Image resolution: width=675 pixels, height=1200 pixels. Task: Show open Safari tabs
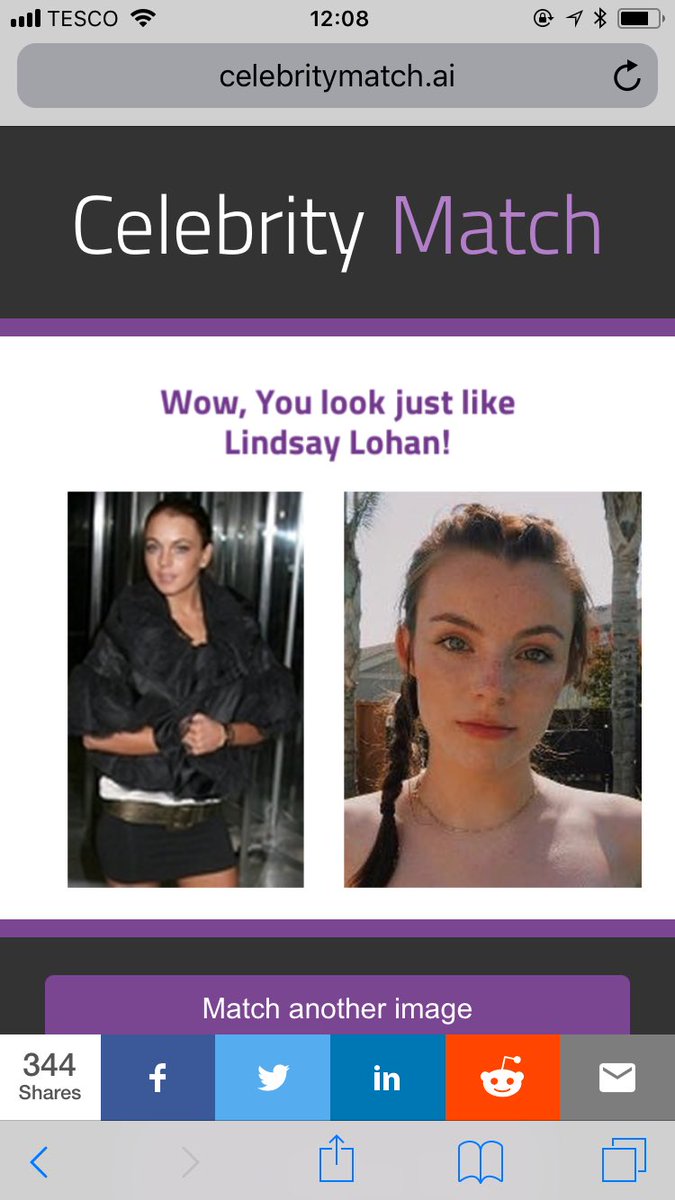click(624, 1162)
